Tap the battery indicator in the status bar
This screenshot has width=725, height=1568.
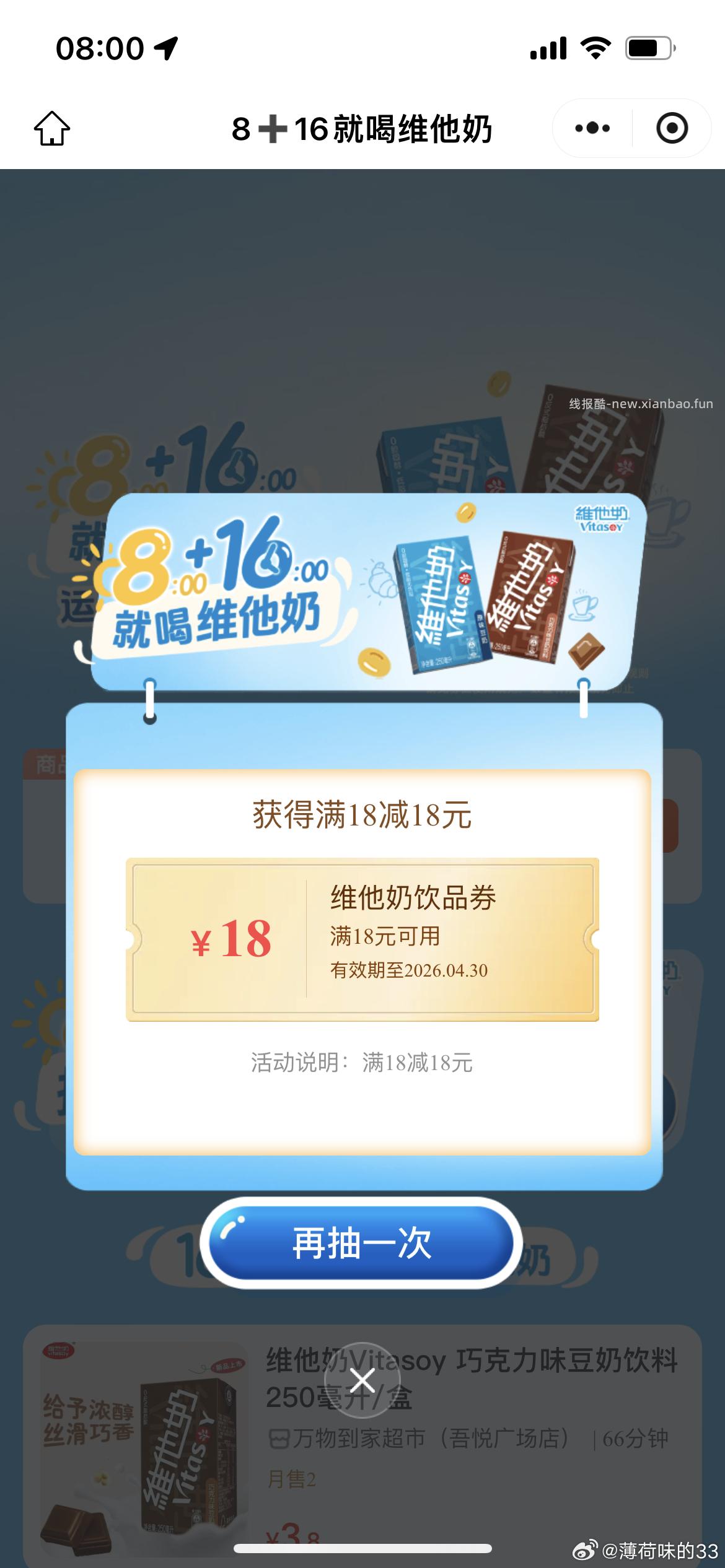coord(644,48)
